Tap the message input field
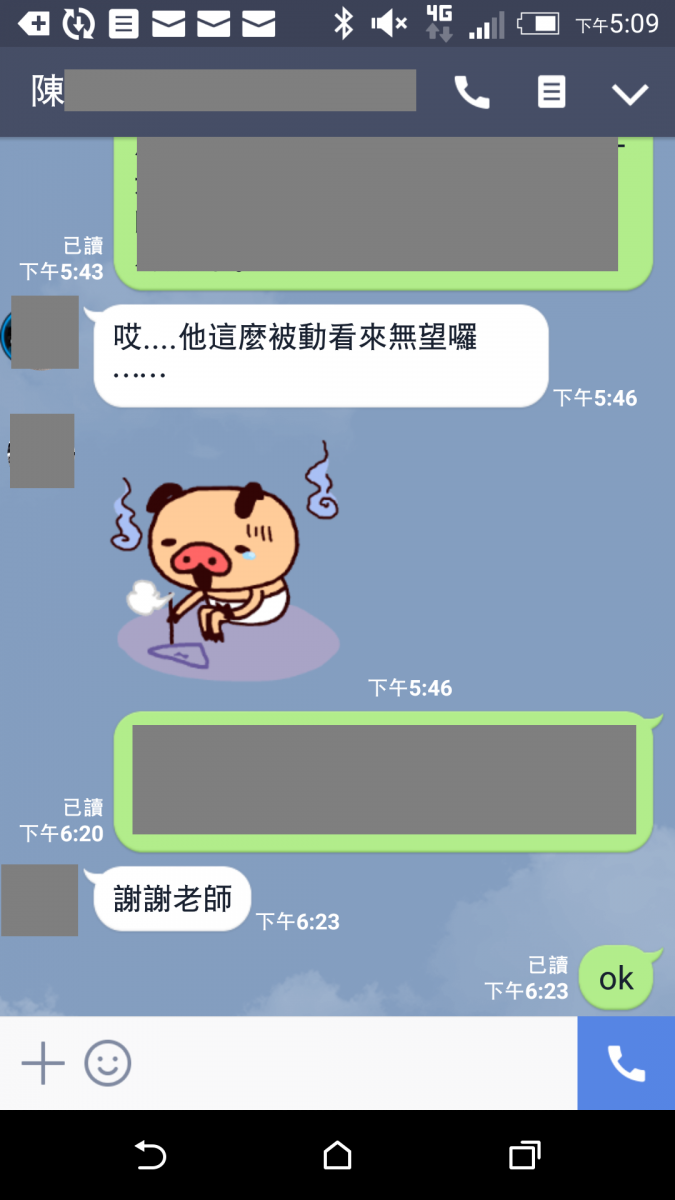Image resolution: width=675 pixels, height=1200 pixels. pyautogui.click(x=350, y=1063)
